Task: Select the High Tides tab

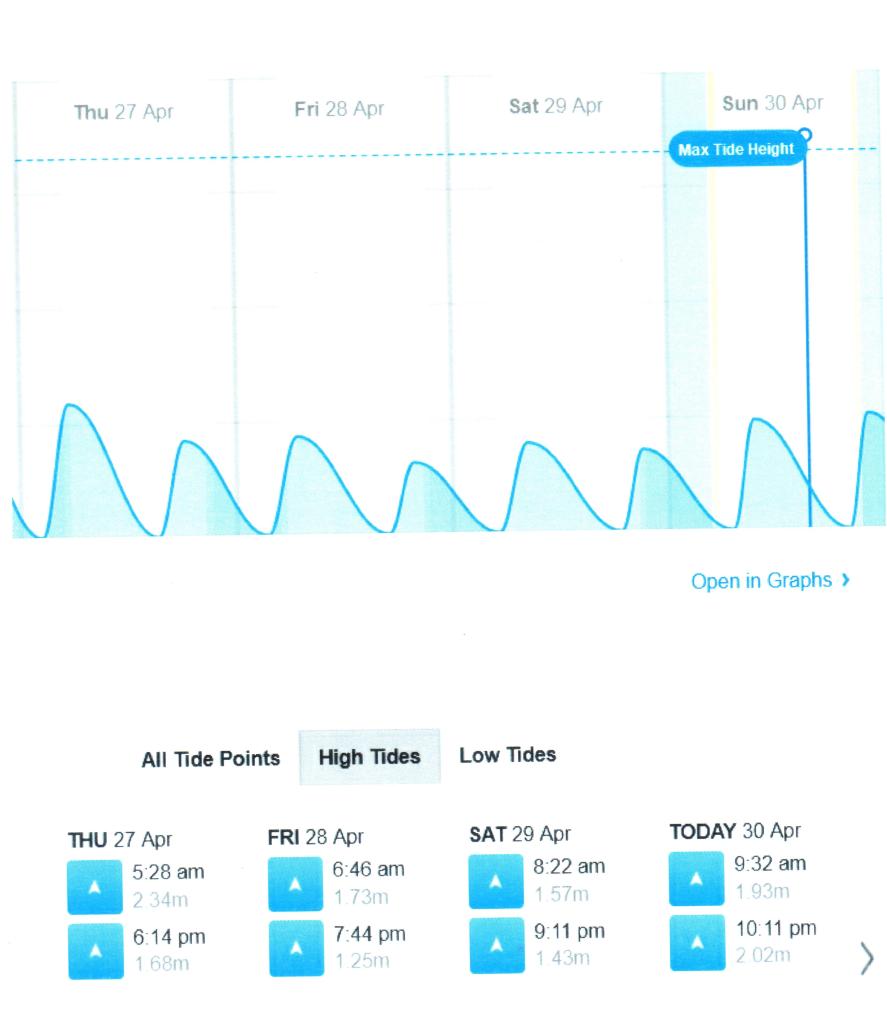Action: pyautogui.click(x=369, y=757)
